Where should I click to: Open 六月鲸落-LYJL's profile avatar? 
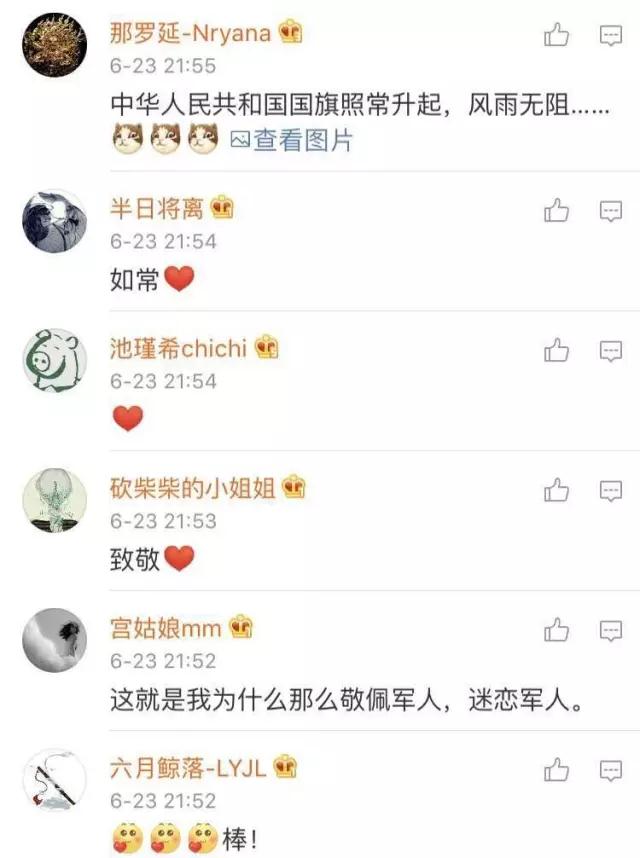click(x=54, y=780)
